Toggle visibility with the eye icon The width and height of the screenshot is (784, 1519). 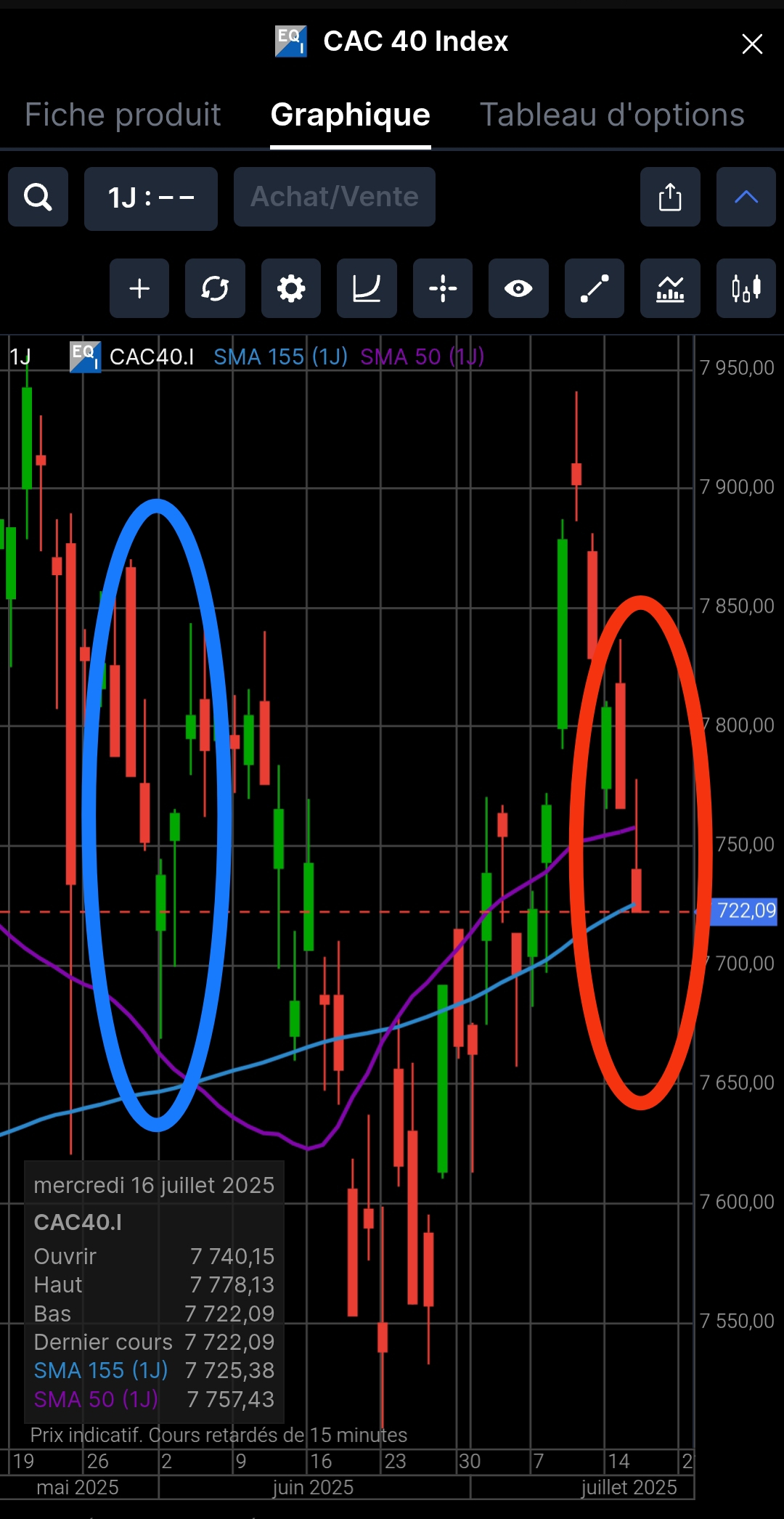(518, 289)
